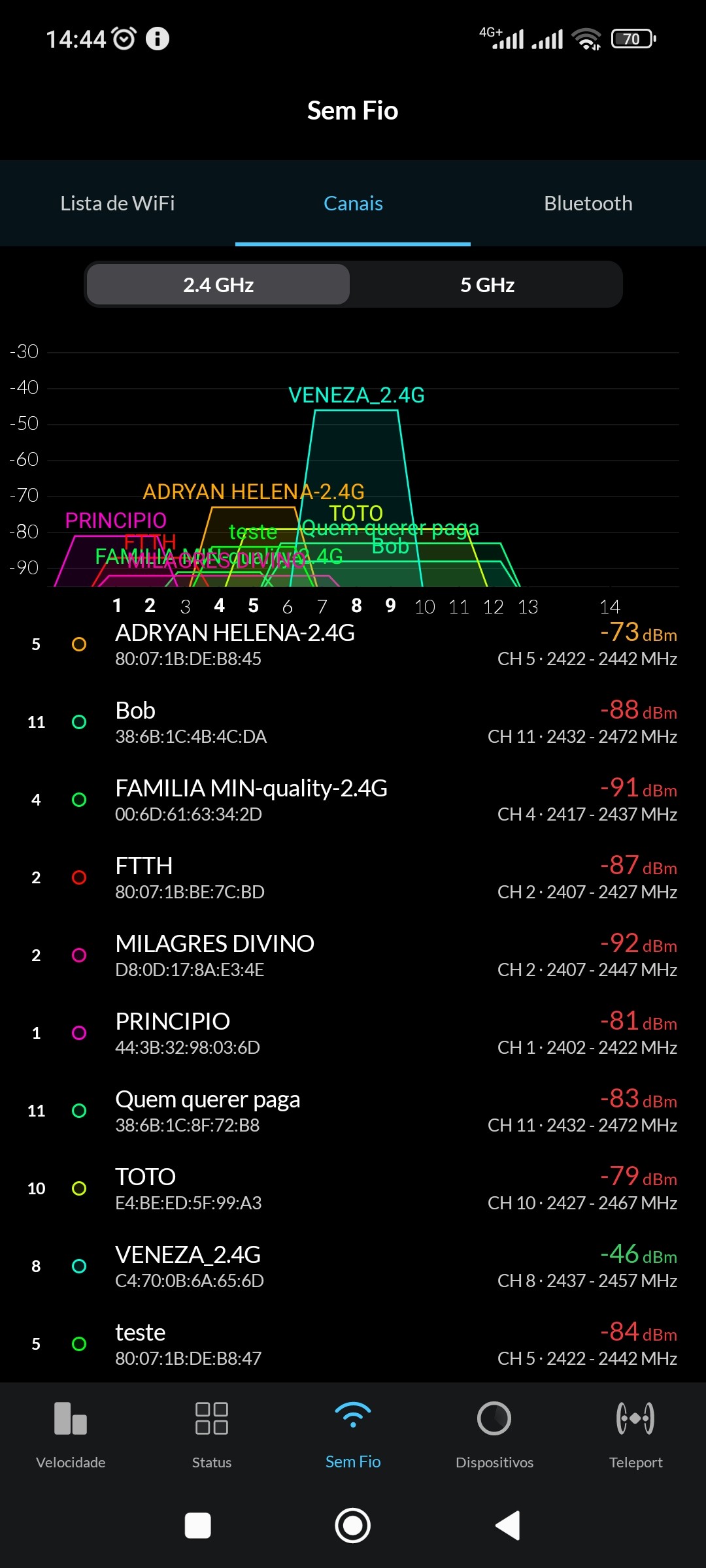Open the Quem querer paga network
Viewport: 706px width, 1568px height.
coord(353,1111)
